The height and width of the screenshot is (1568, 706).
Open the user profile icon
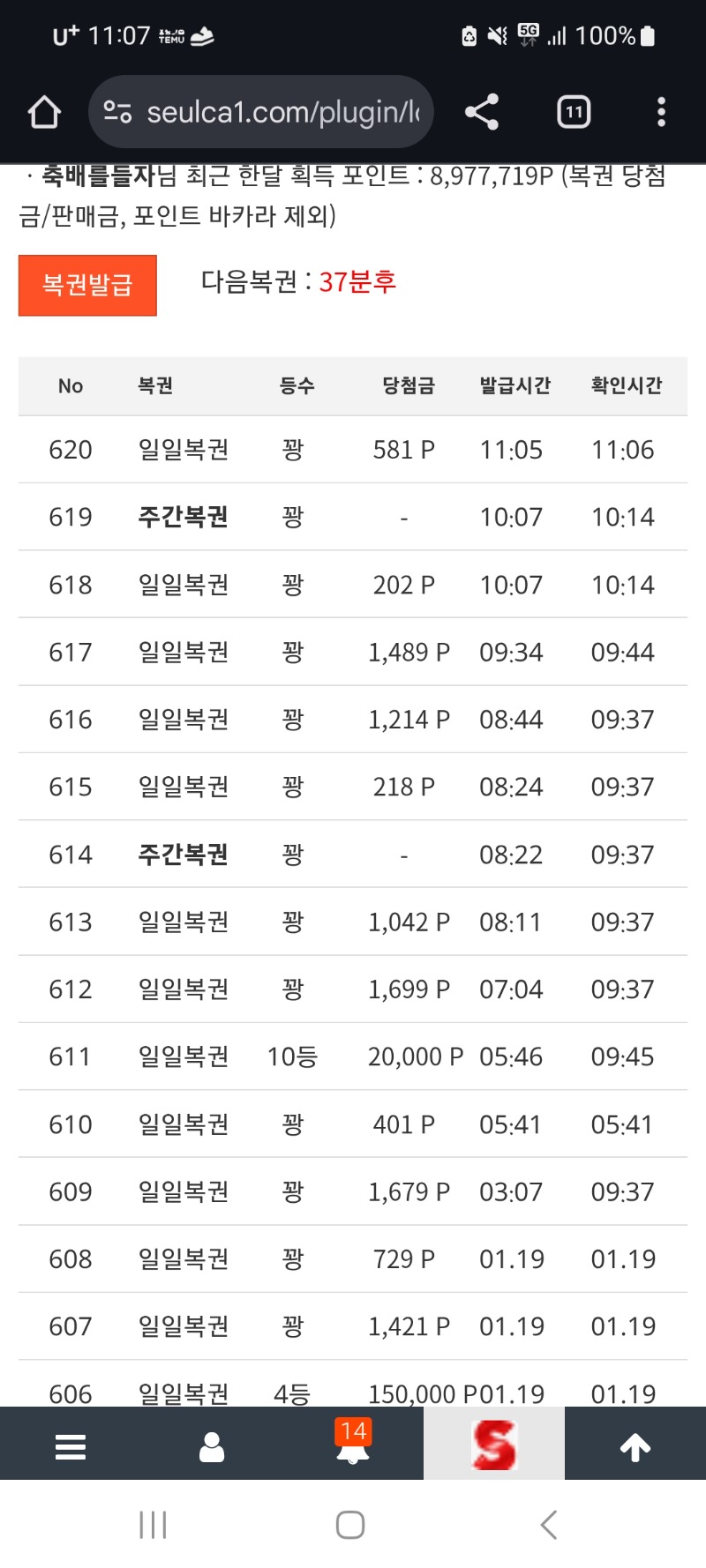point(212,1446)
